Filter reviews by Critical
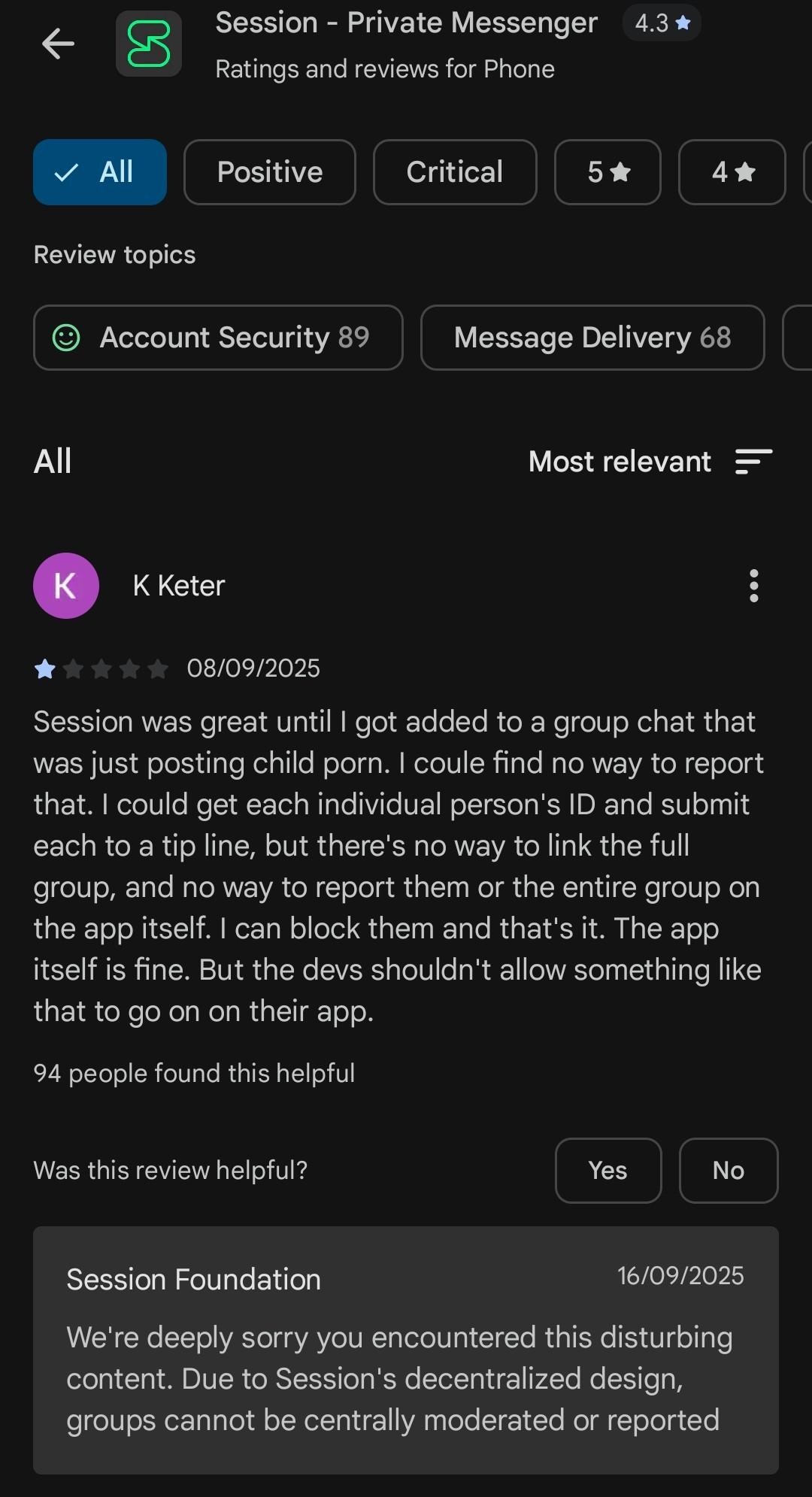 (x=455, y=172)
